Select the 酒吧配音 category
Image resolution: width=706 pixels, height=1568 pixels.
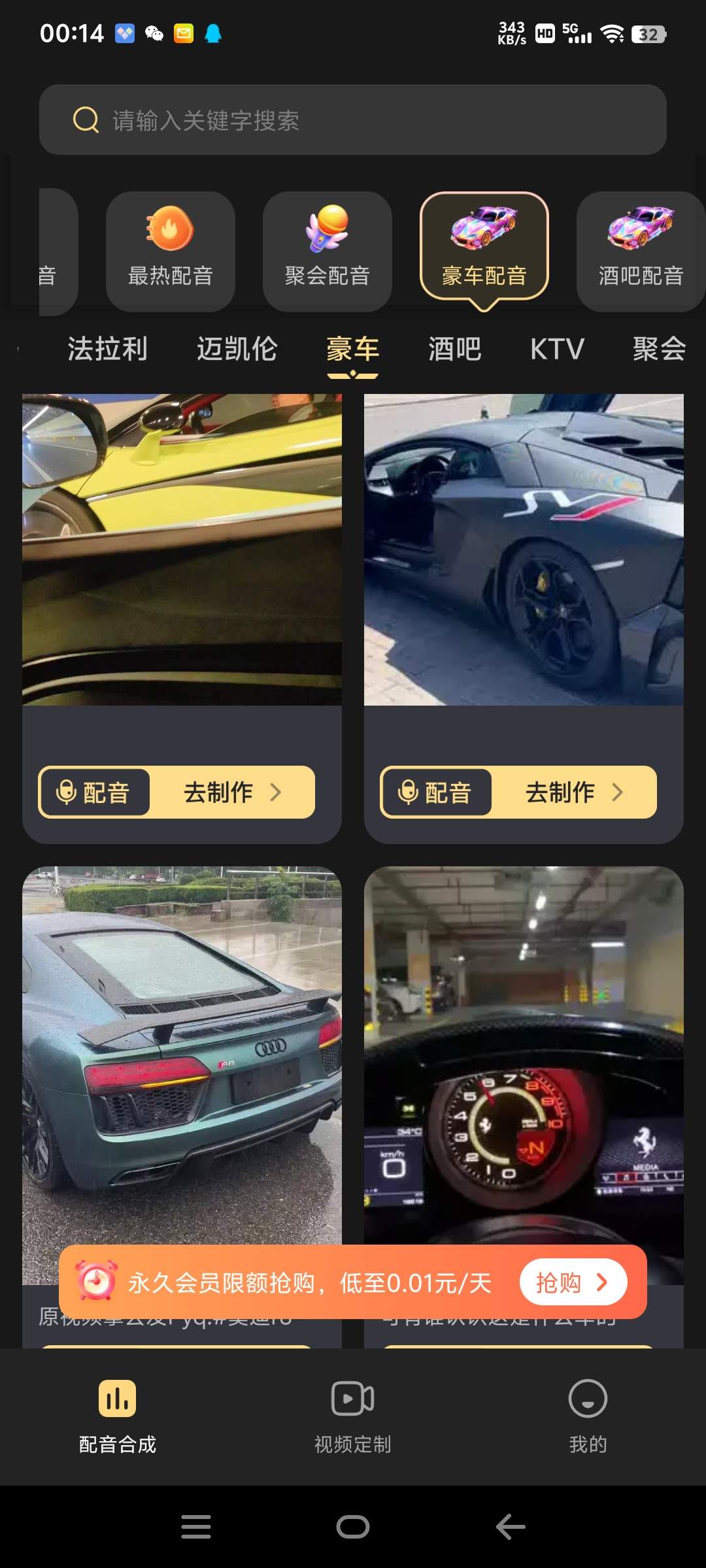[x=640, y=251]
